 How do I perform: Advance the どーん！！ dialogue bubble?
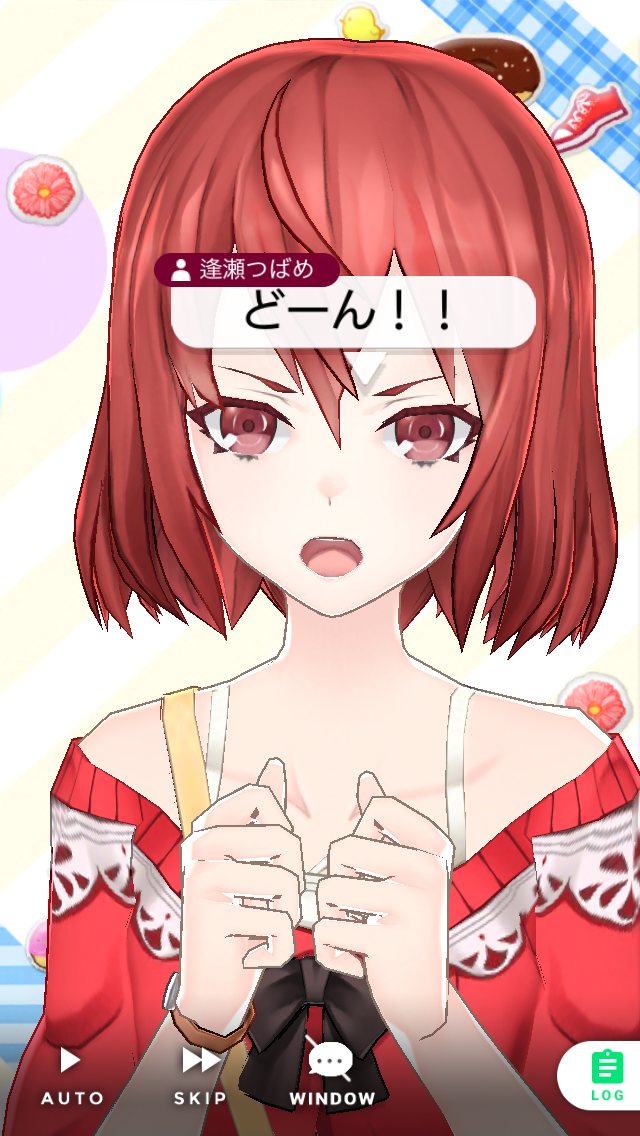353,313
